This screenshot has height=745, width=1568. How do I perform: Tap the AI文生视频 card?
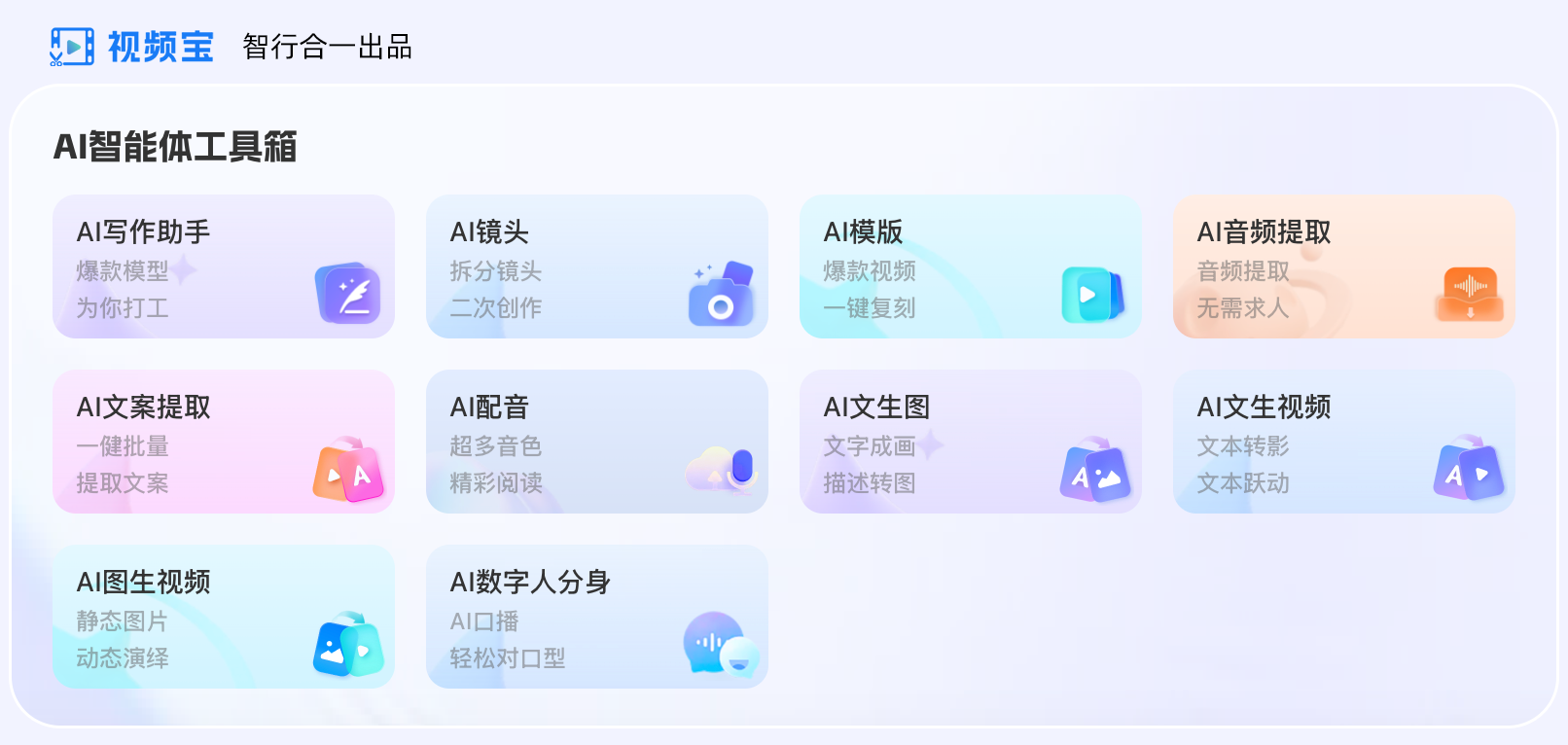coord(1343,442)
